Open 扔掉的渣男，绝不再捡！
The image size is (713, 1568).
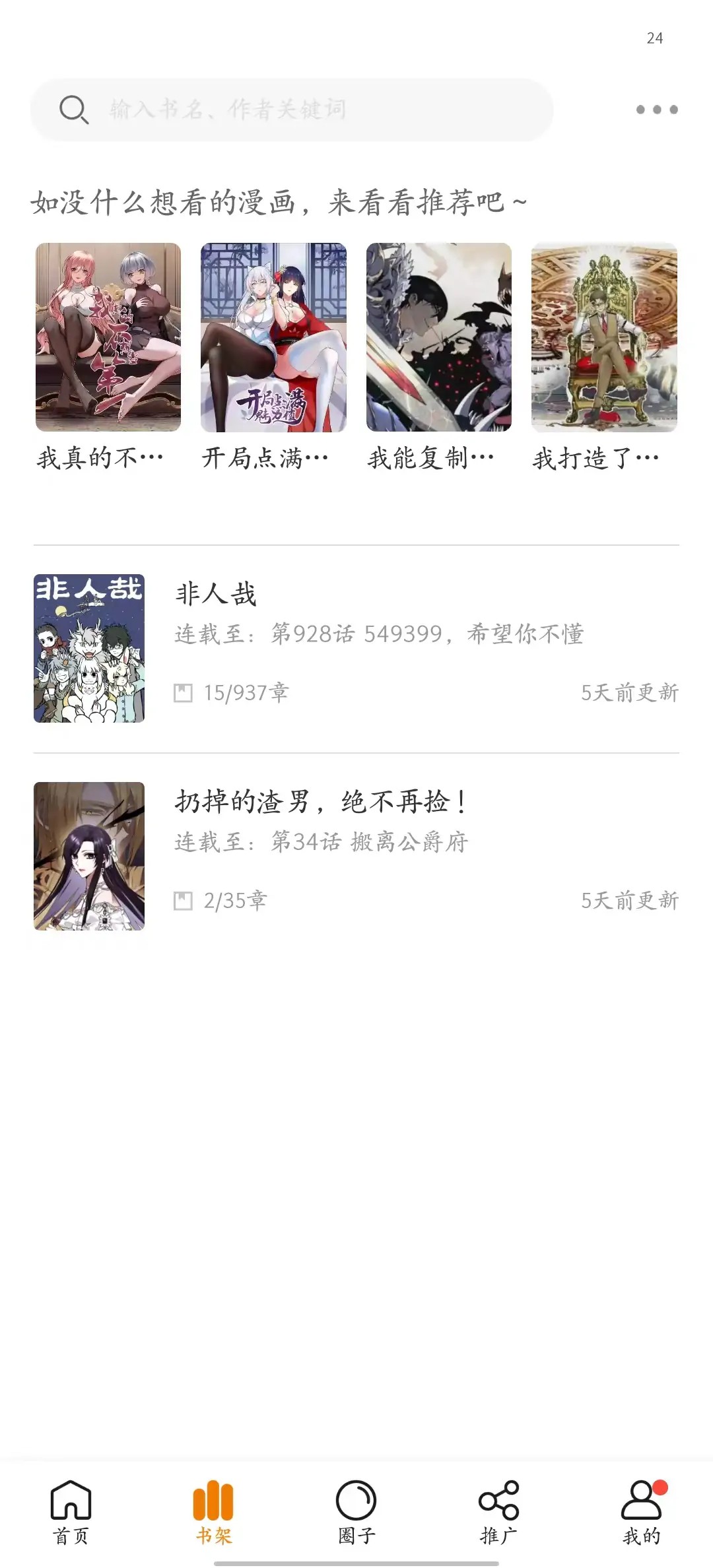pyautogui.click(x=356, y=851)
